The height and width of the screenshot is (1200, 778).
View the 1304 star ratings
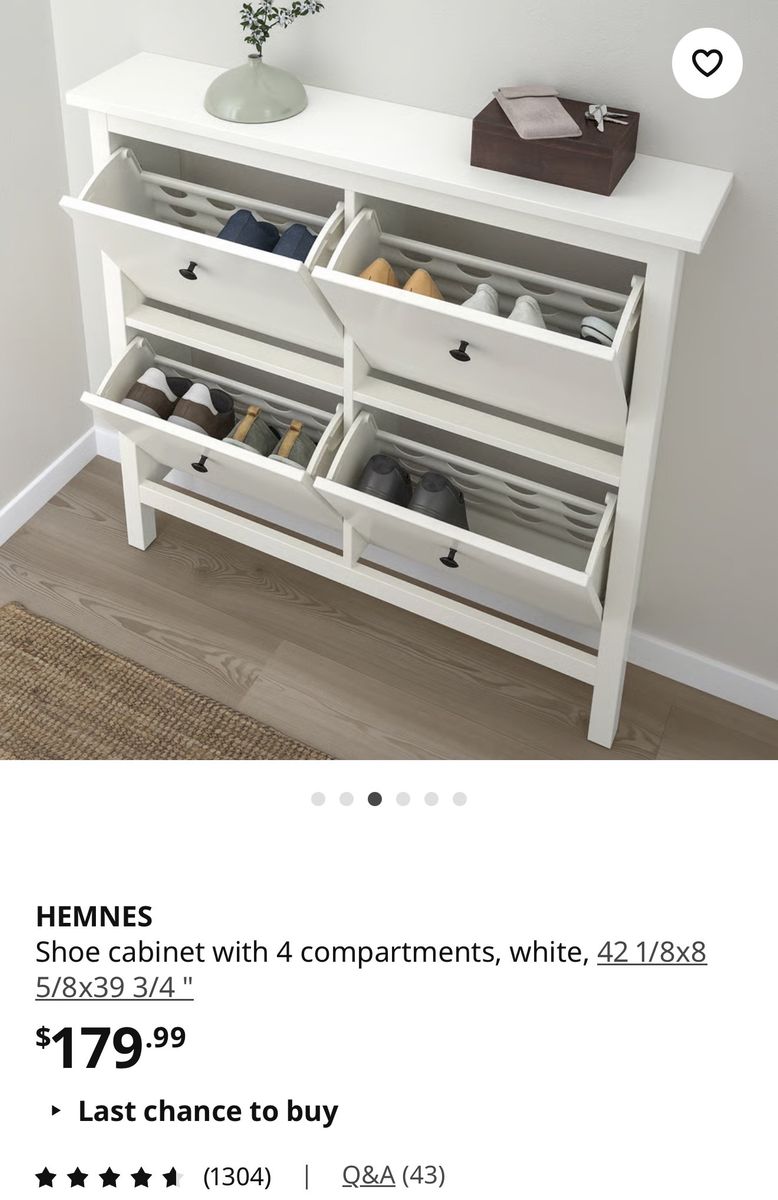pyautogui.click(x=153, y=1176)
